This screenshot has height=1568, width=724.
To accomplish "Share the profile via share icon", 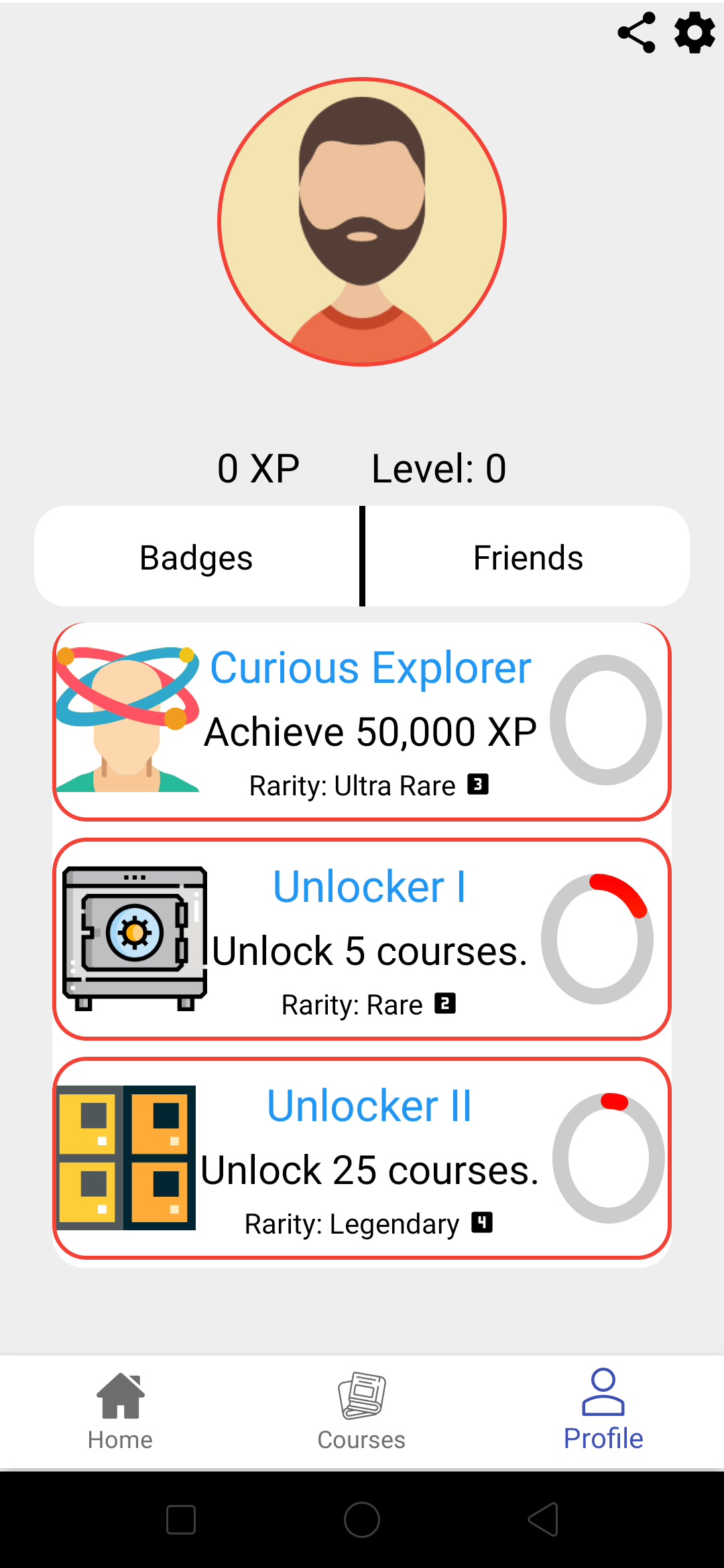I will [x=636, y=32].
